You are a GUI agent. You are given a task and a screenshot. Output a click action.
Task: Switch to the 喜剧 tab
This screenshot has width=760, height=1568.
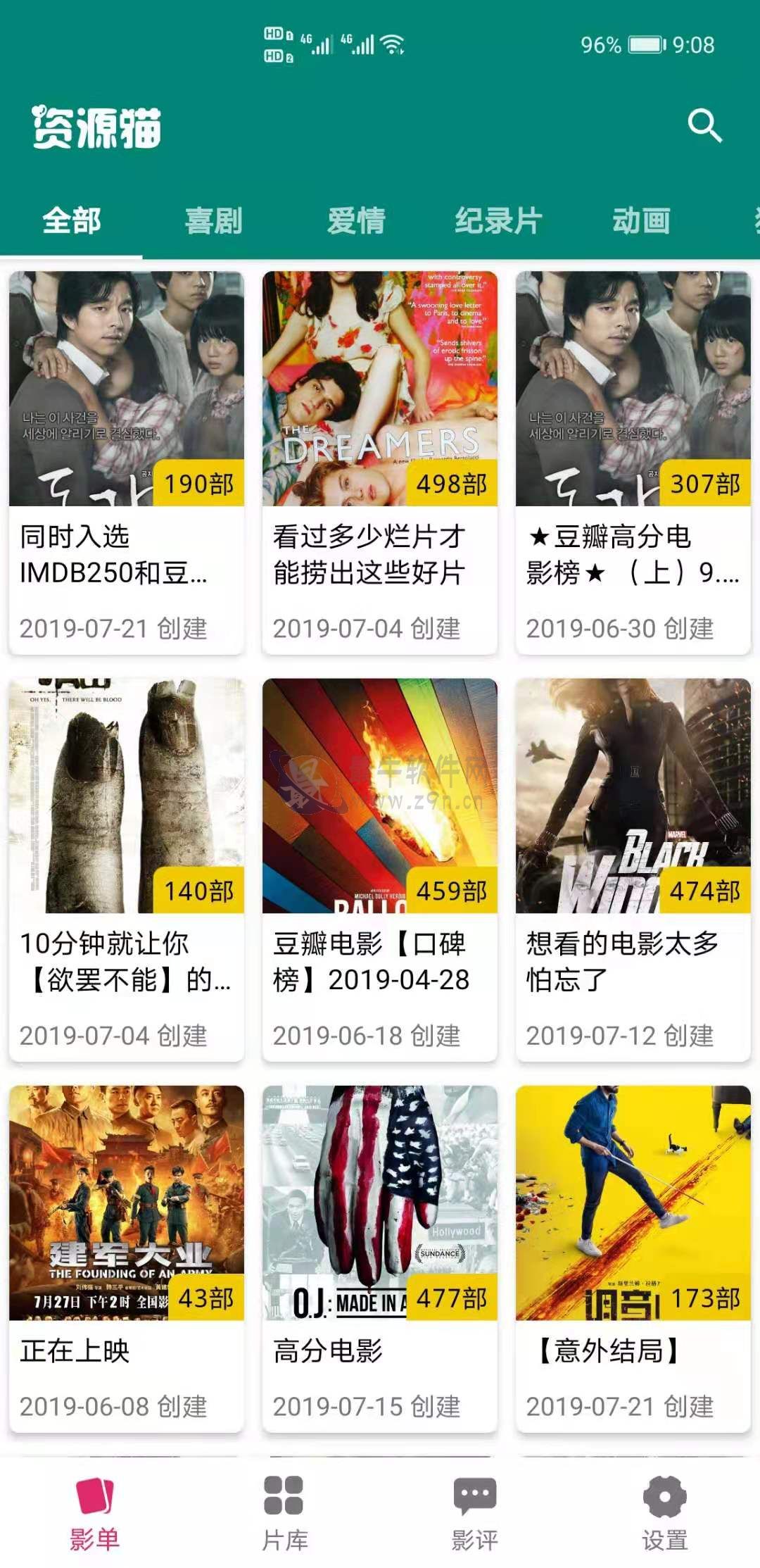214,221
